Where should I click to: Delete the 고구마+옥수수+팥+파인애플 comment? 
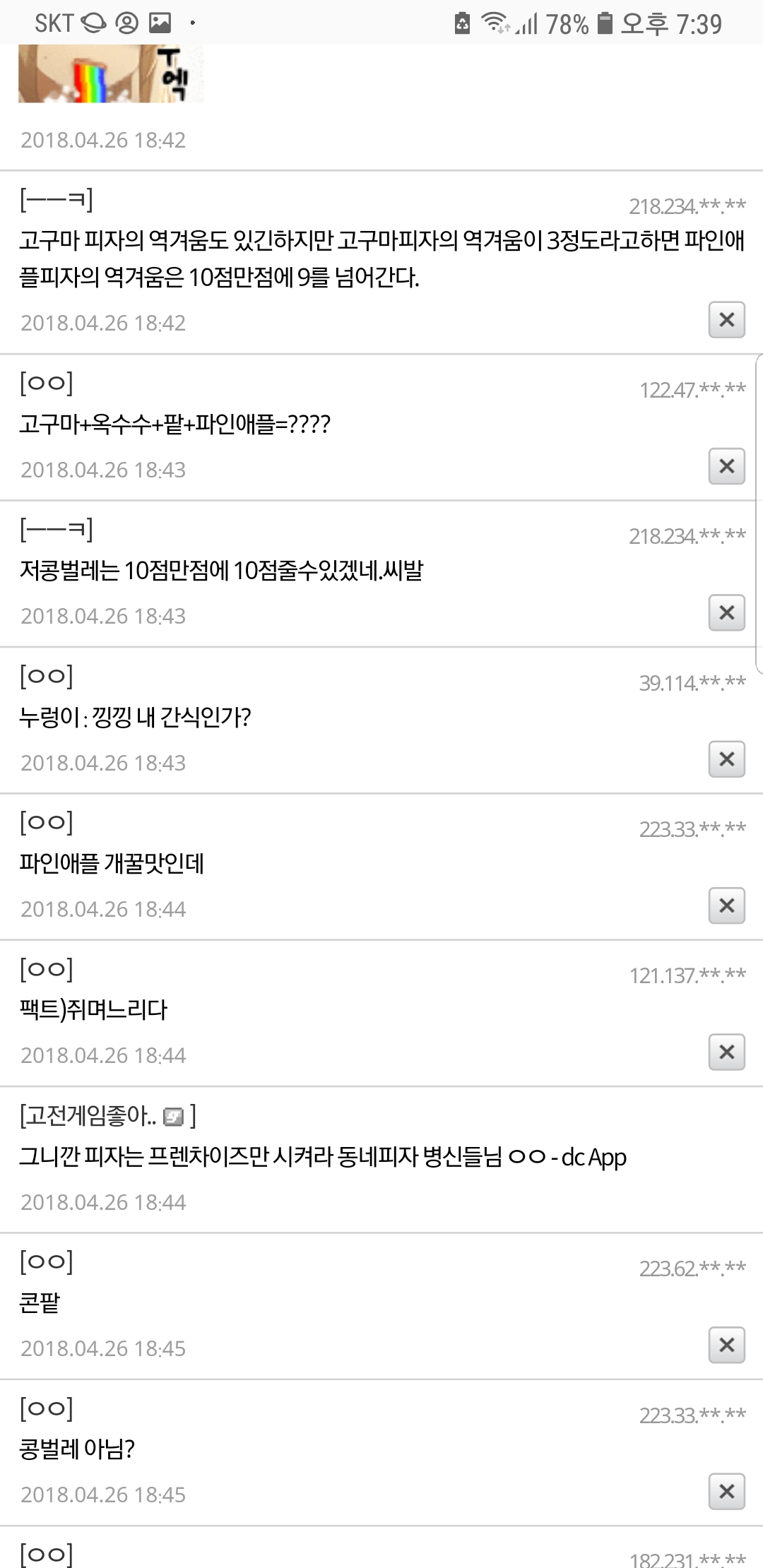point(726,466)
